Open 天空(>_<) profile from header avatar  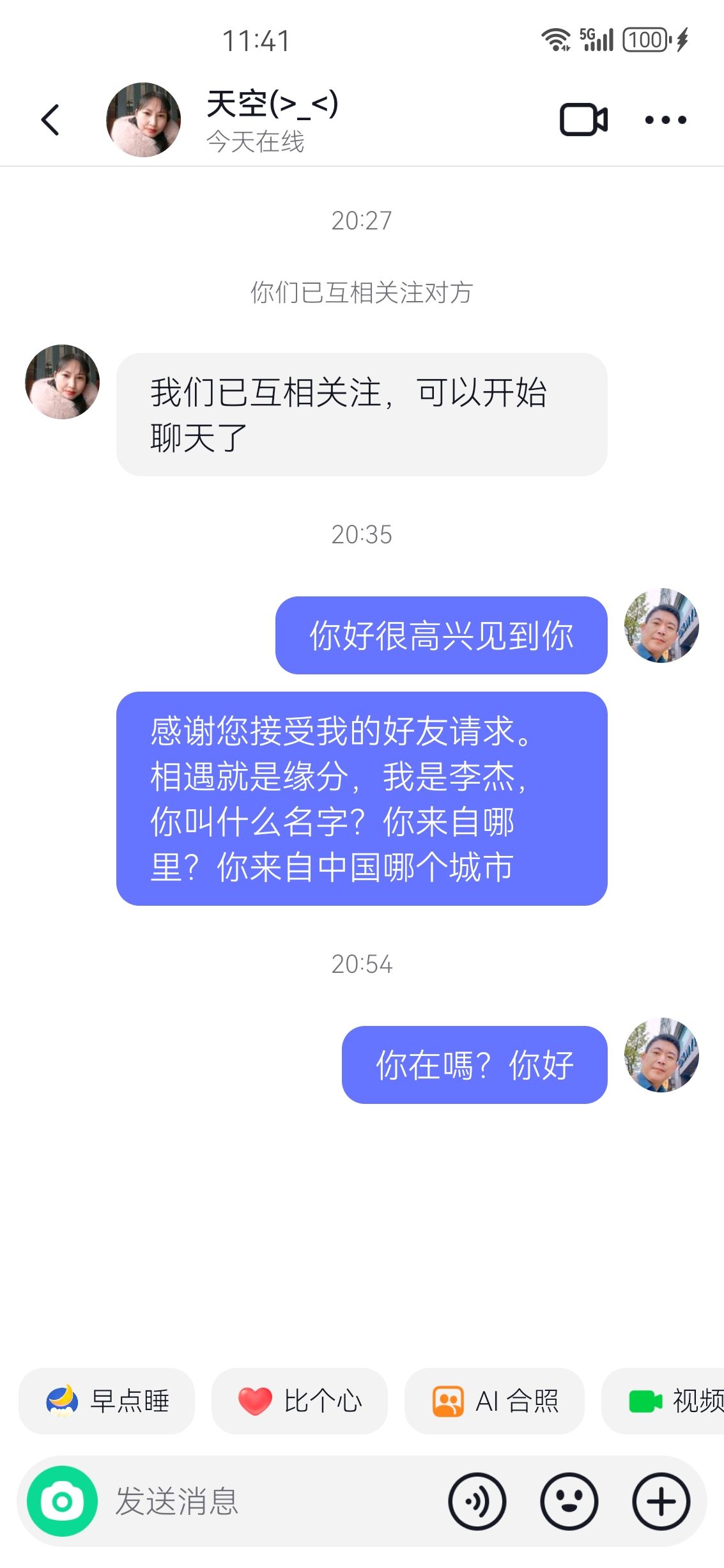pyautogui.click(x=143, y=120)
